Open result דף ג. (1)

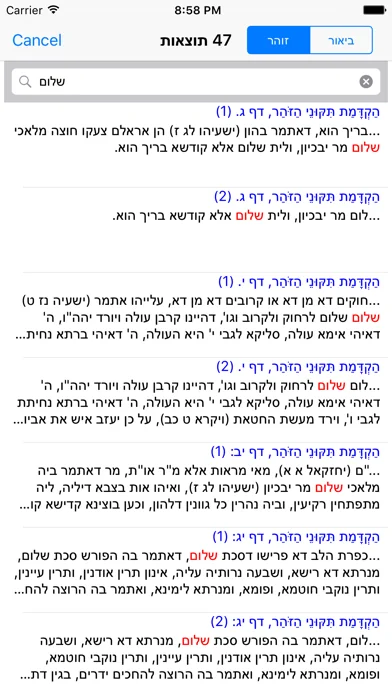tap(196, 146)
